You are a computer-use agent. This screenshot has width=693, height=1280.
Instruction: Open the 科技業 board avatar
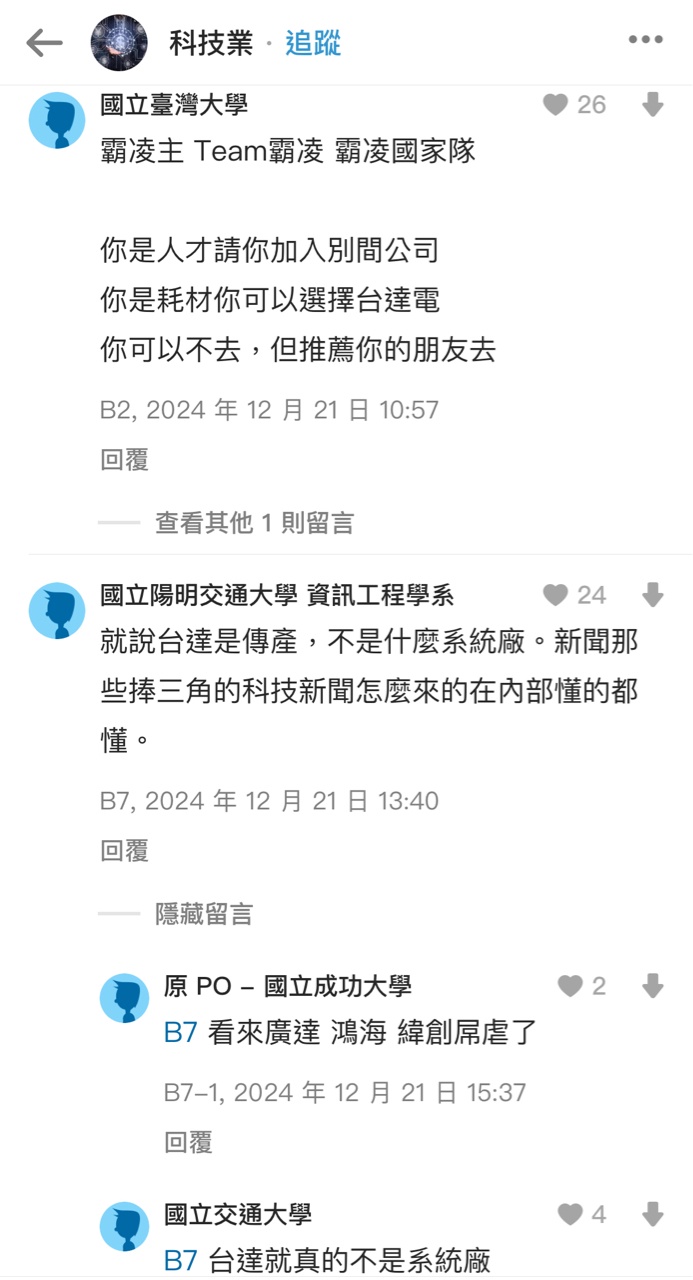119,43
